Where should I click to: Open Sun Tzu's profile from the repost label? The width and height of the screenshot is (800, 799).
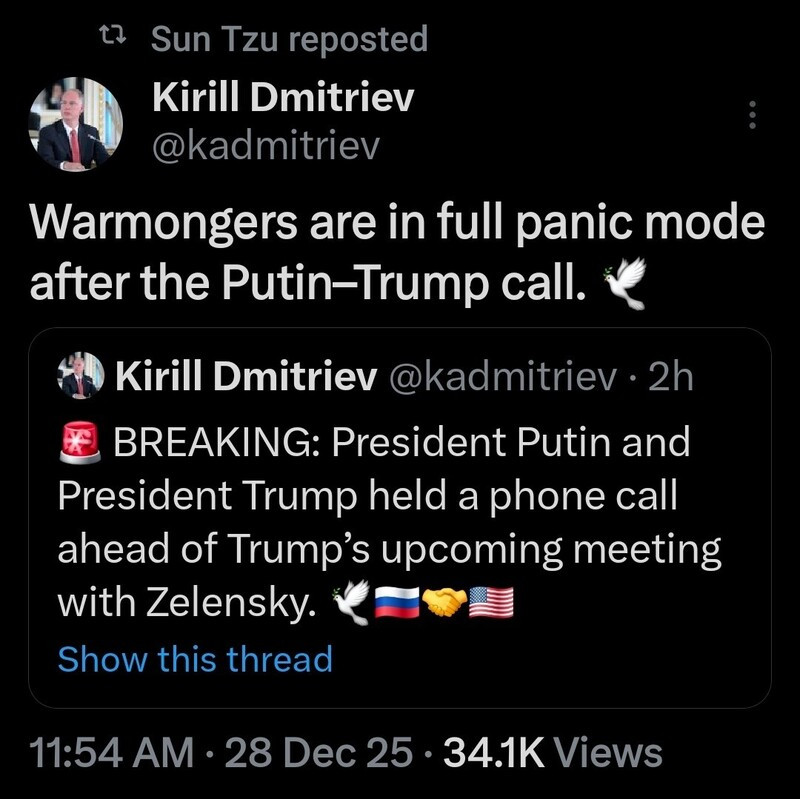pyautogui.click(x=288, y=39)
